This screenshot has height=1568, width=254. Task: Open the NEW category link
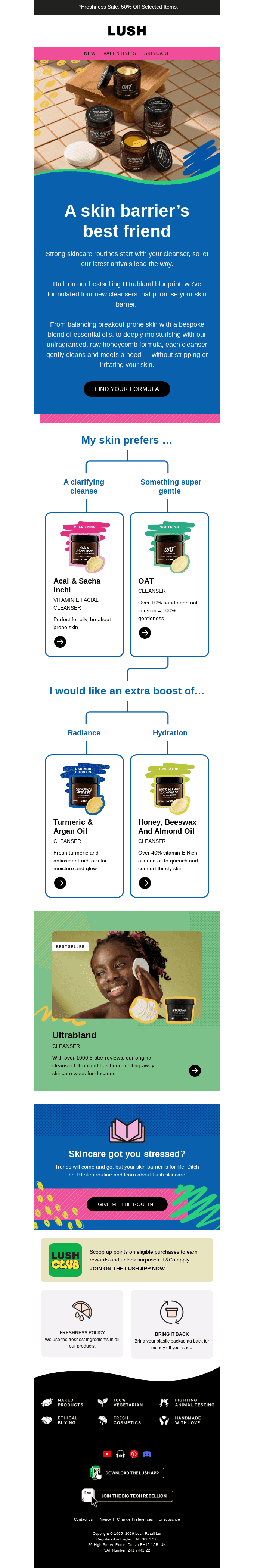coord(90,53)
